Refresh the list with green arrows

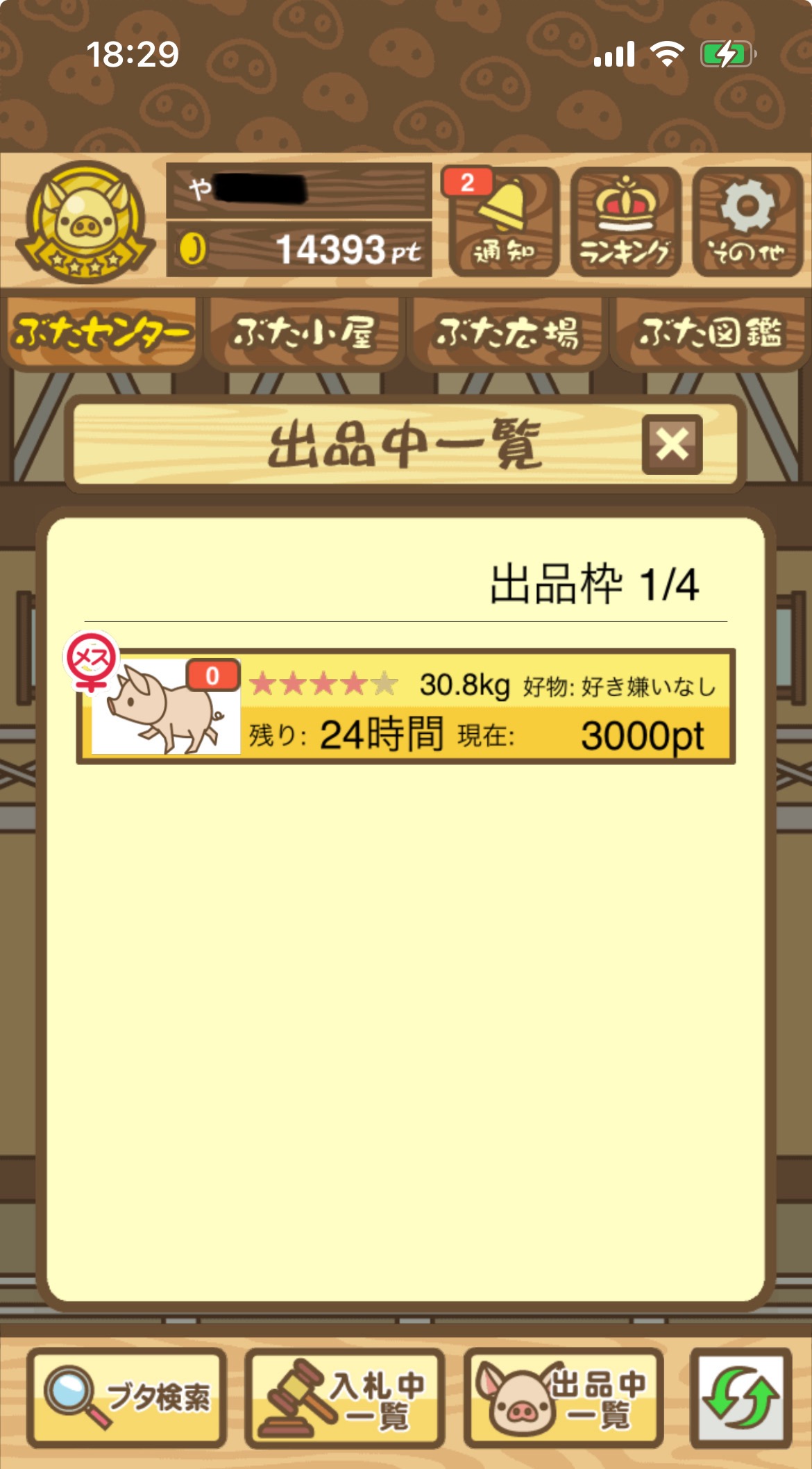(x=741, y=1397)
